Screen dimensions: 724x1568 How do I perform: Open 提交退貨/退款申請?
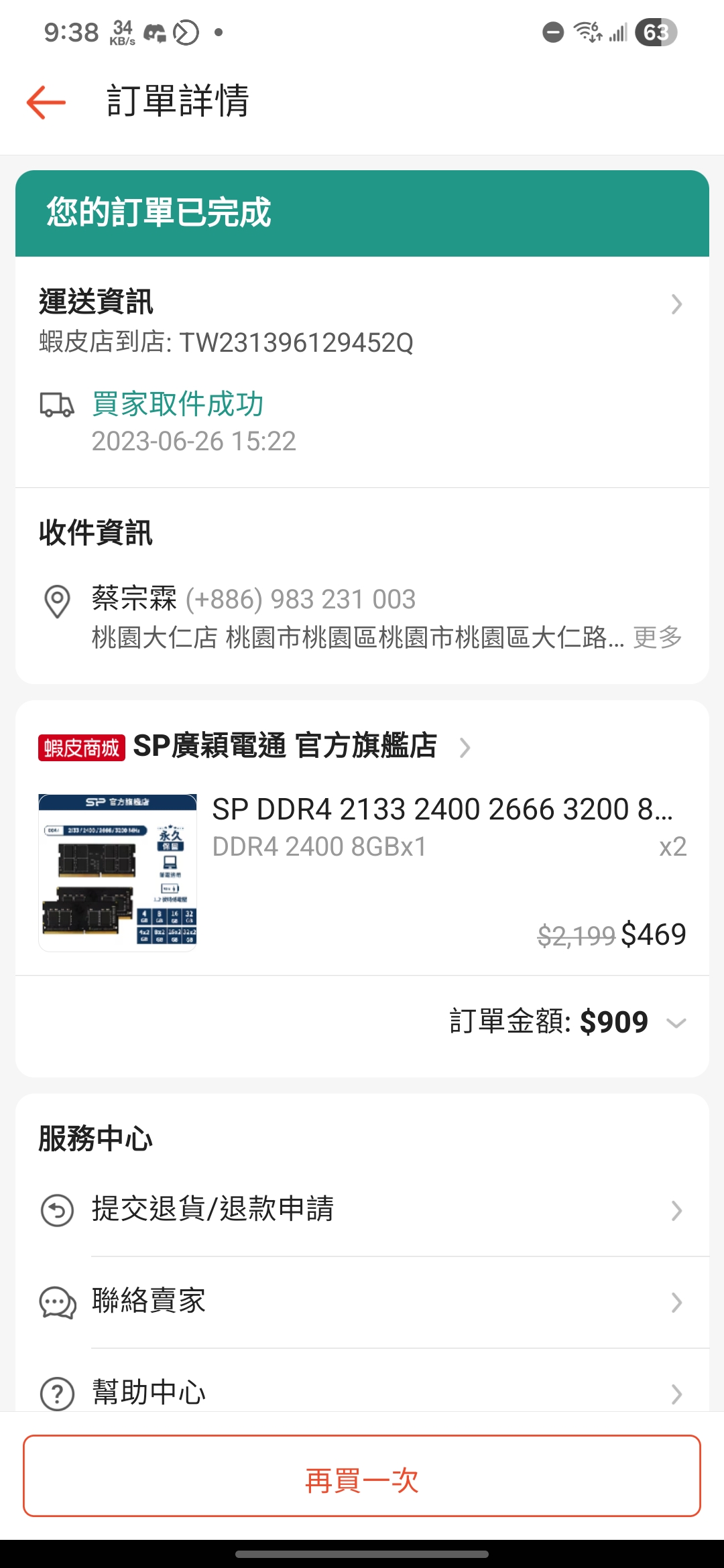pyautogui.click(x=362, y=1210)
